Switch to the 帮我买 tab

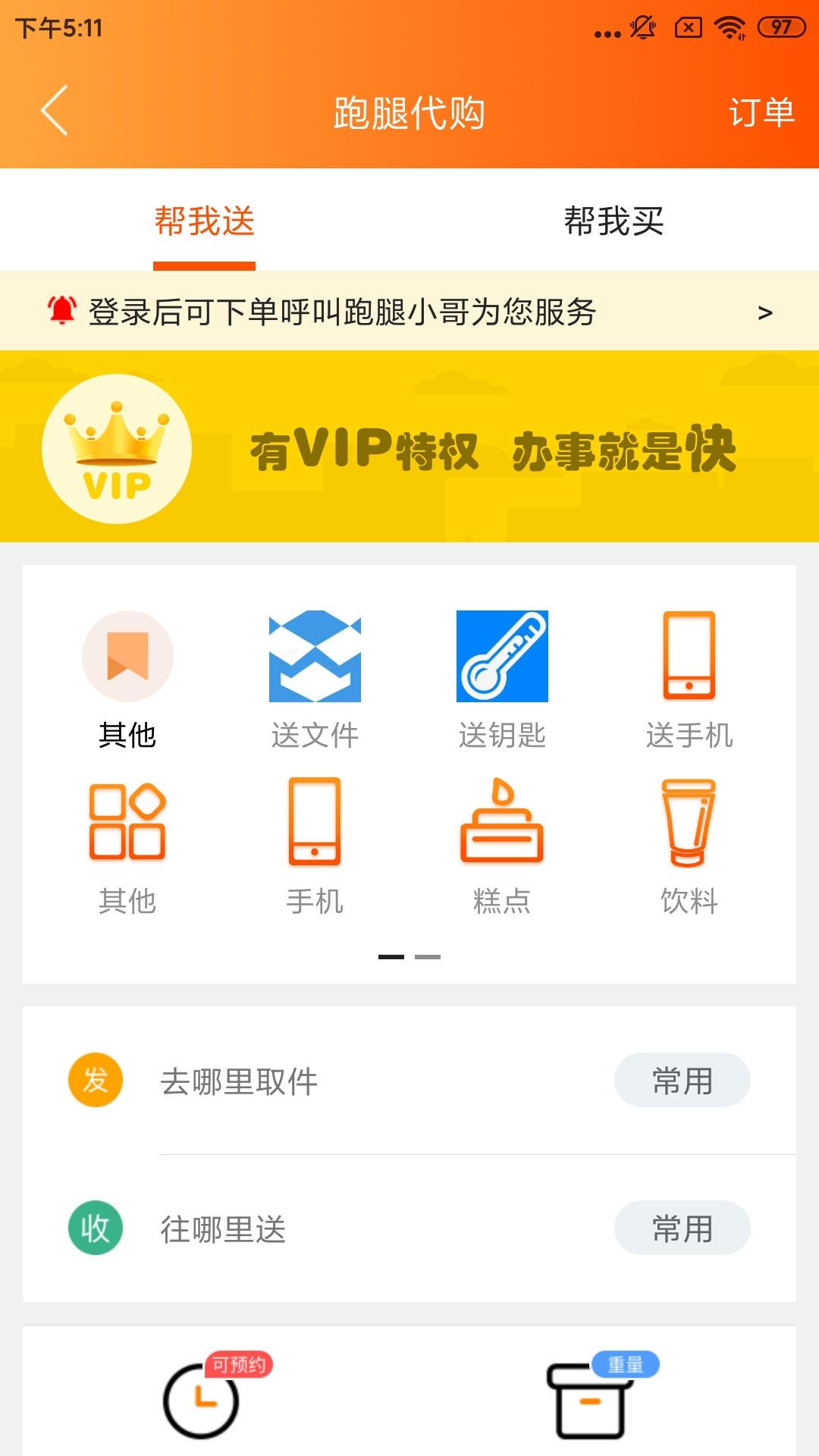(614, 220)
